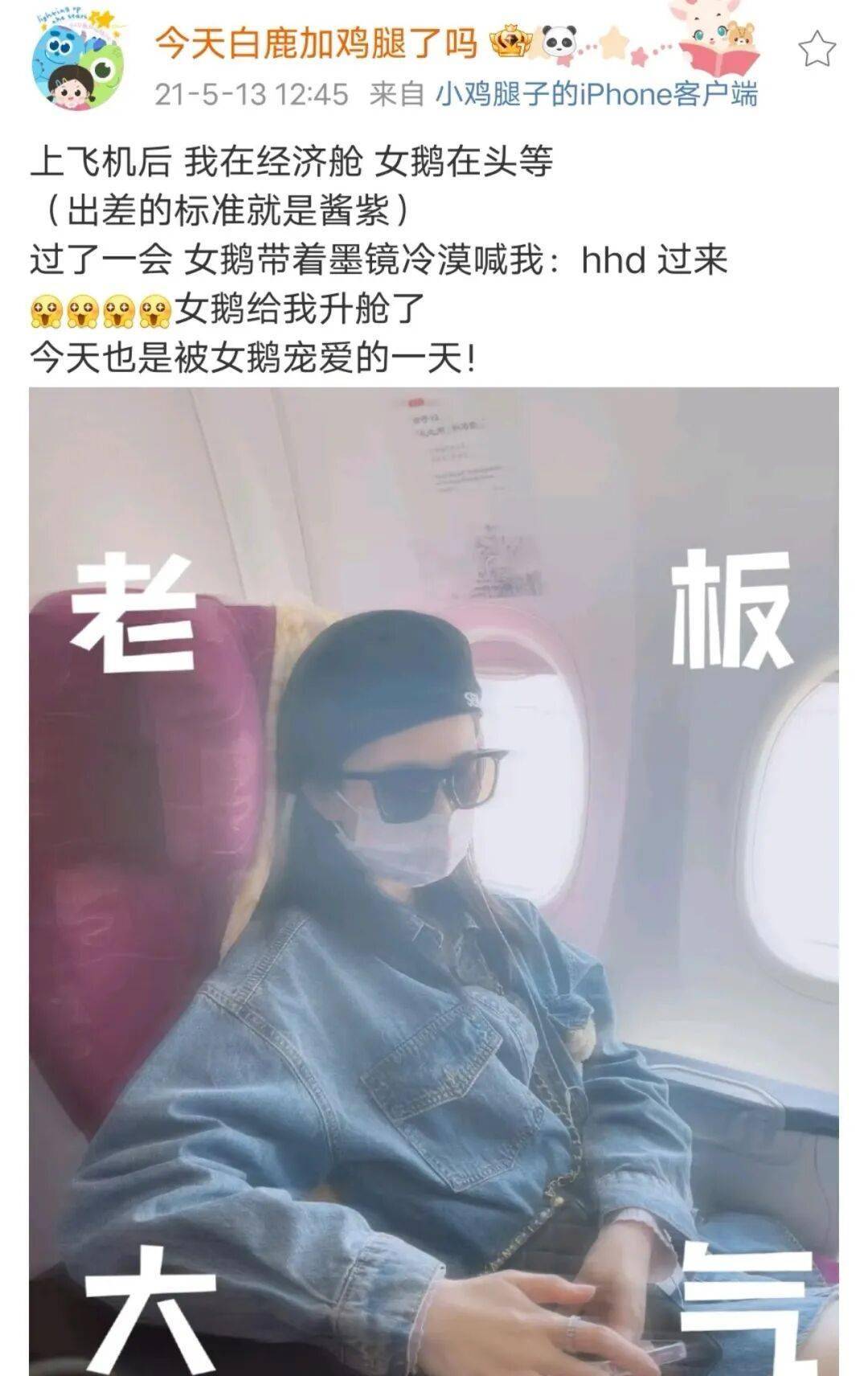Tap the star favorite icon
Viewport: 868px width, 1376px height.
(x=817, y=49)
